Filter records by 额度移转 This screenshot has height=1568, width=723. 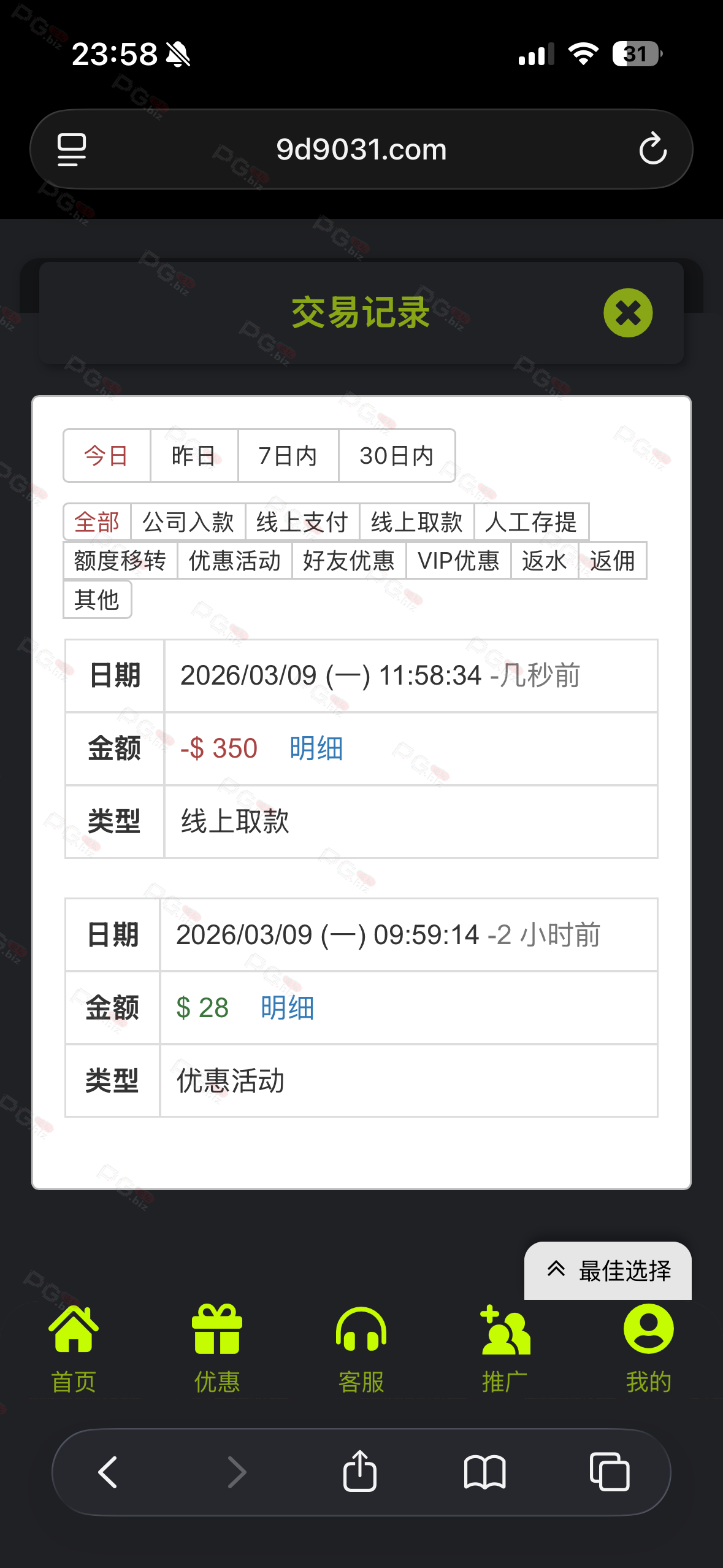pyautogui.click(x=120, y=561)
